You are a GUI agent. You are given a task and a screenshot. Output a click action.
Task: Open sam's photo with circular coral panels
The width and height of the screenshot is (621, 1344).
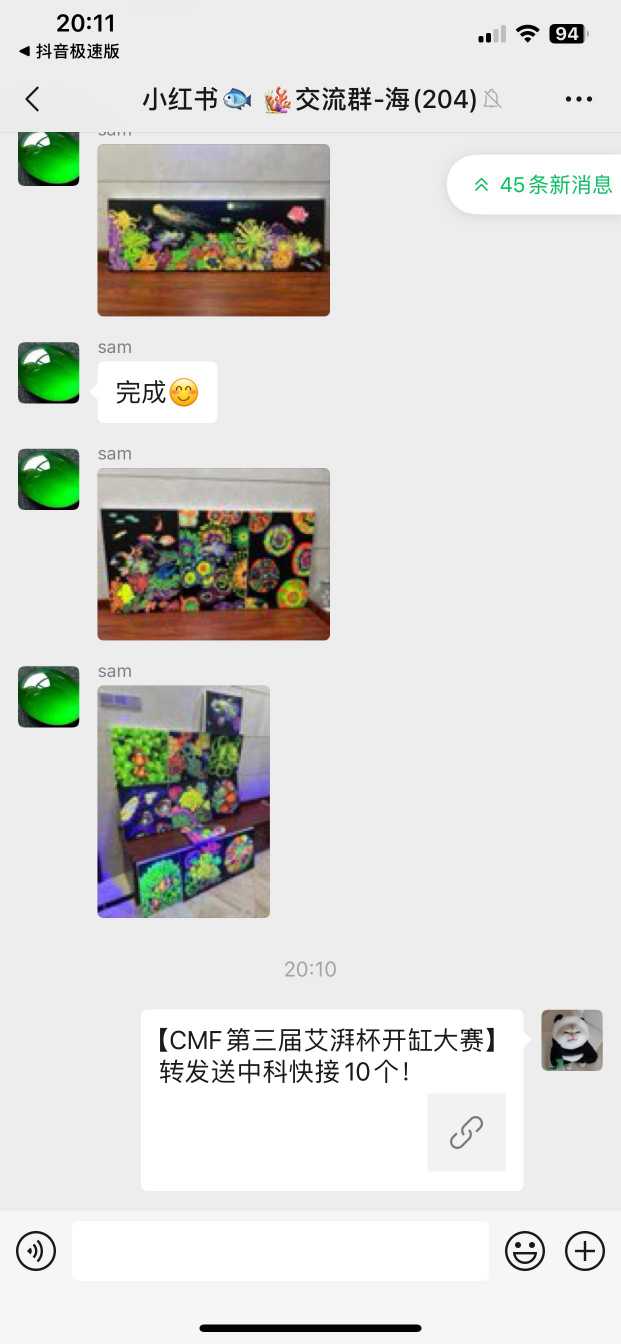[x=213, y=553]
